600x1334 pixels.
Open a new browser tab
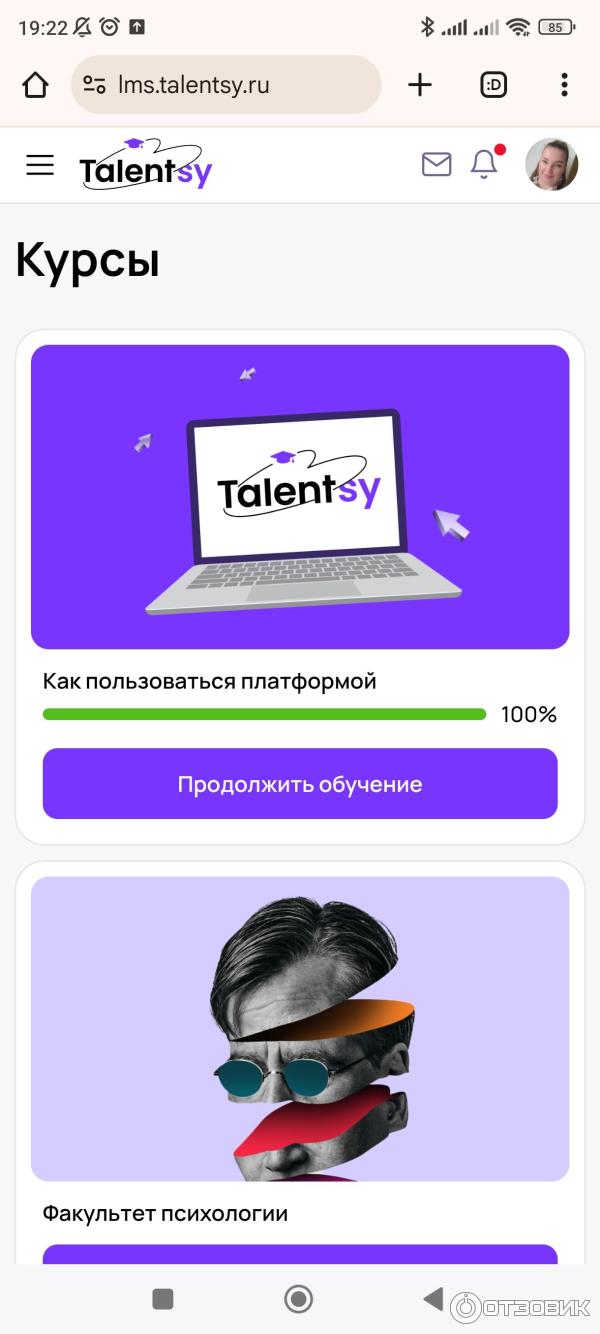[x=420, y=85]
